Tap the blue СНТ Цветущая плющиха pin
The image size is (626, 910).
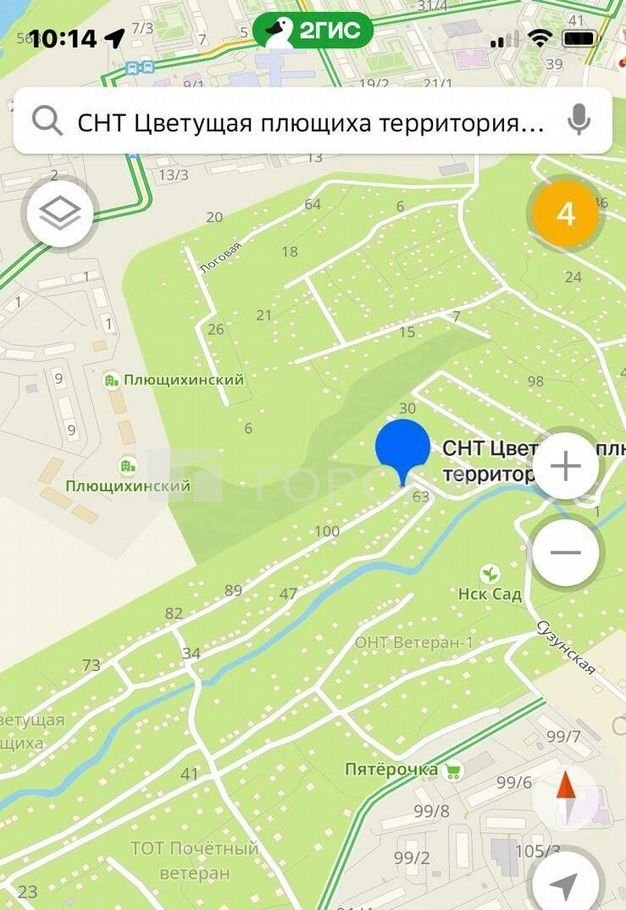pyautogui.click(x=402, y=450)
